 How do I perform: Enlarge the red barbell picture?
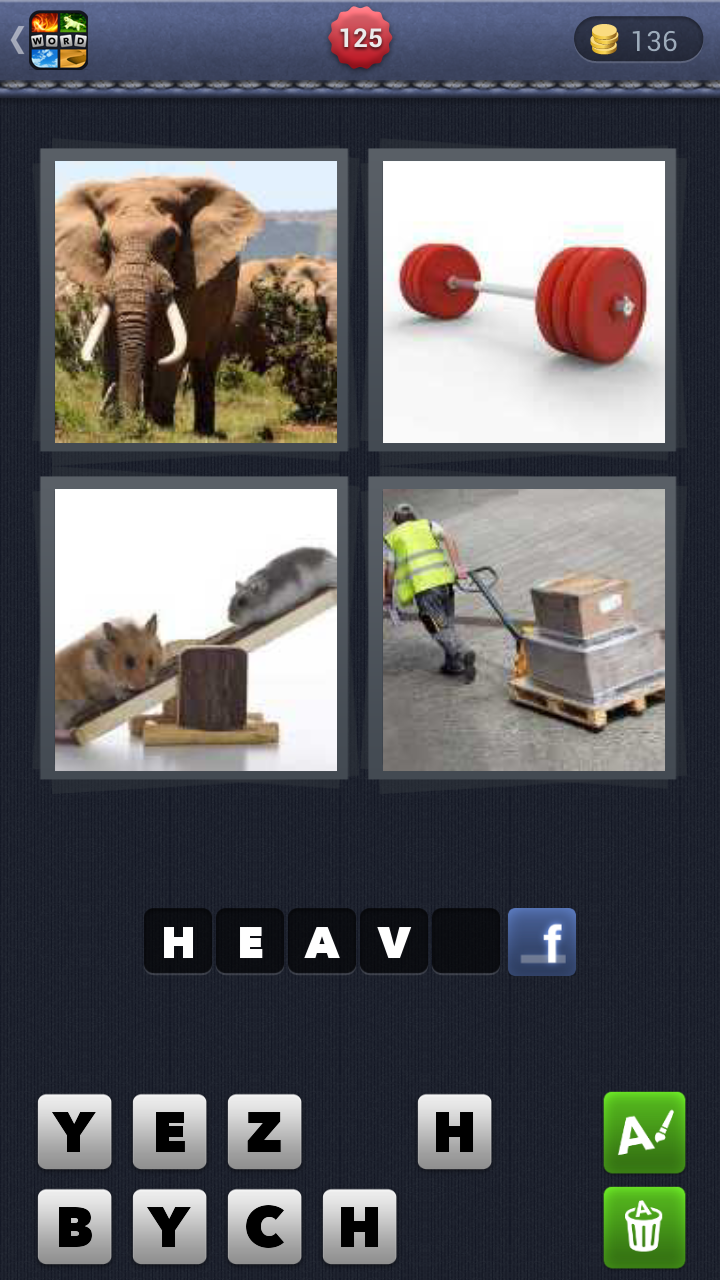(523, 301)
